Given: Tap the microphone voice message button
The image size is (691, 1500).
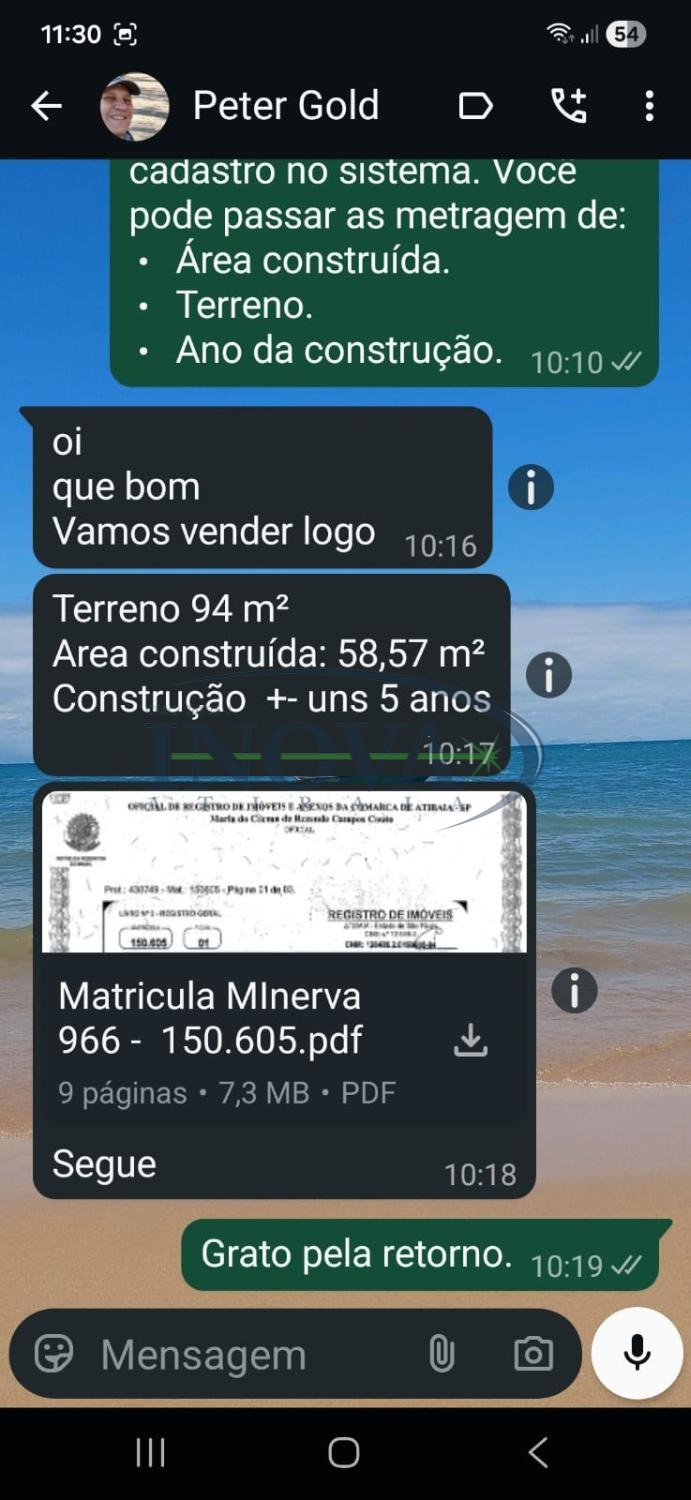Looking at the screenshot, I should (x=637, y=1353).
